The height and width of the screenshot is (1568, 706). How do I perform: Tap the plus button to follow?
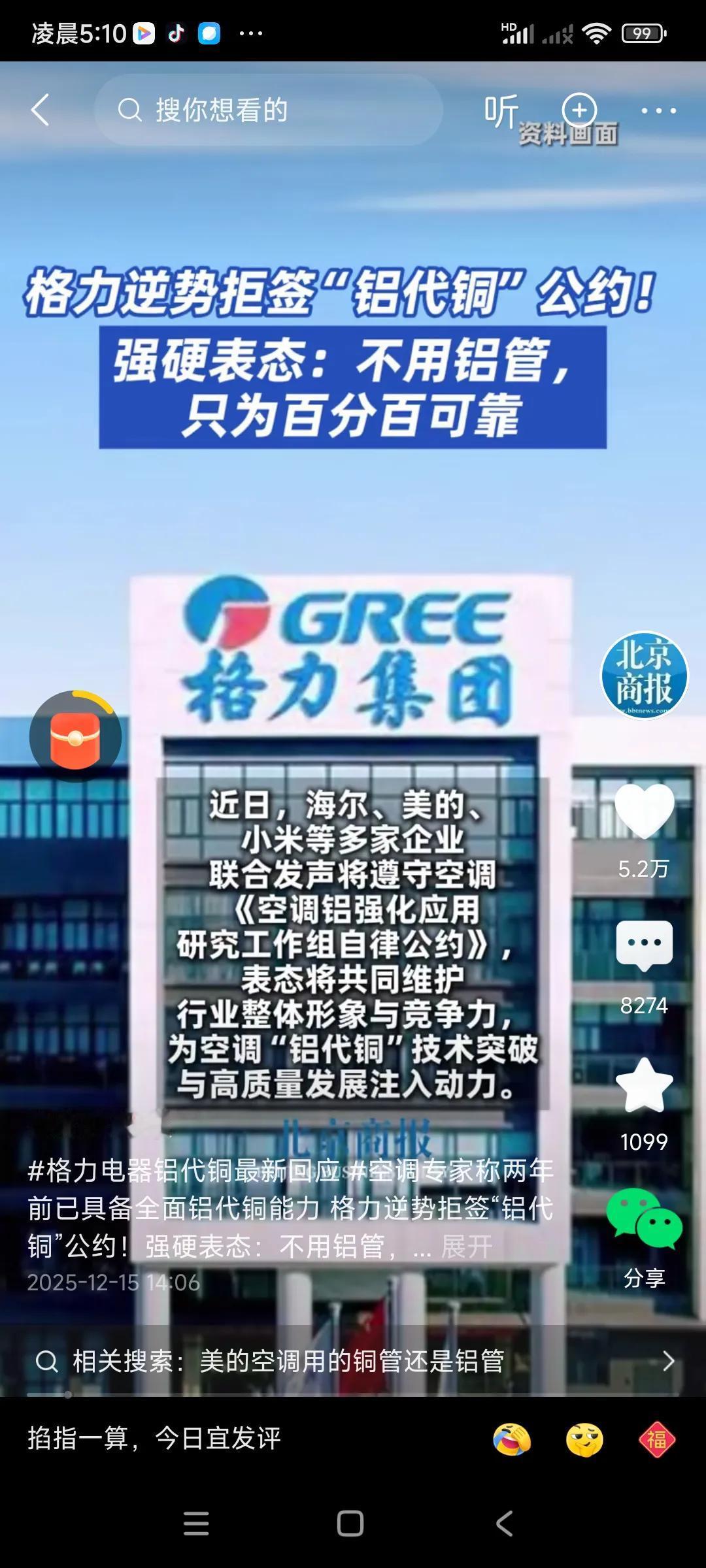click(x=578, y=110)
